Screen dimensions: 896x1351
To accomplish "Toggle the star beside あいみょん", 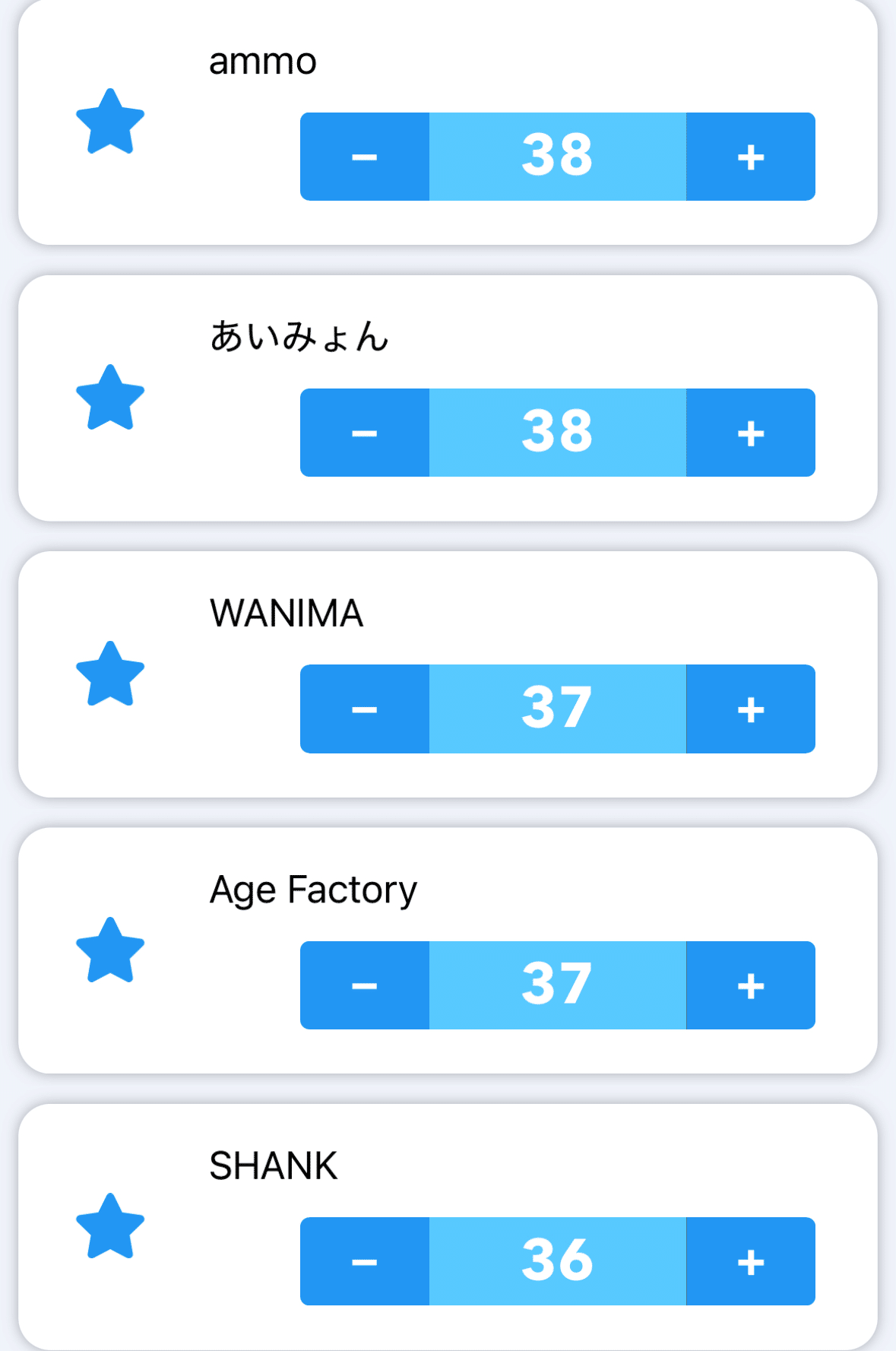I will (110, 398).
